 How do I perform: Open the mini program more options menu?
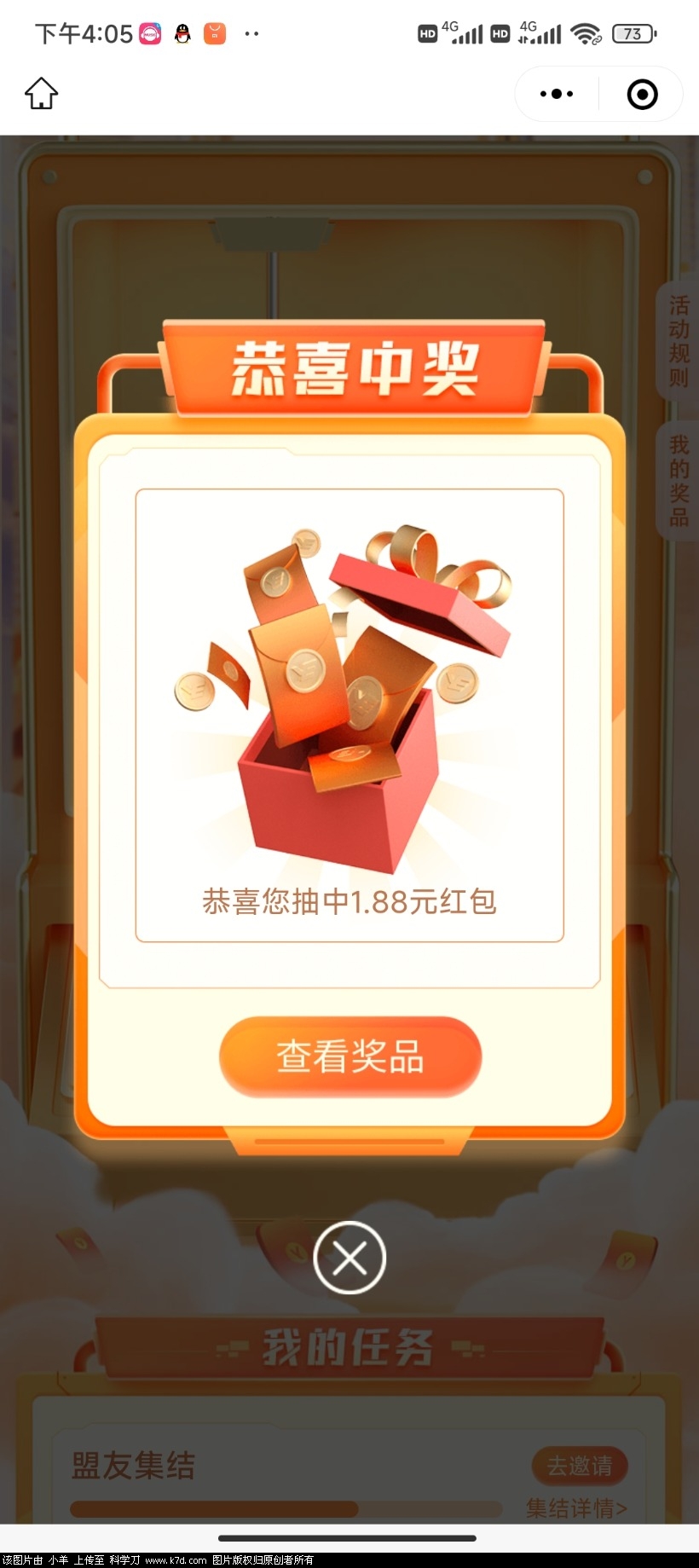coord(557,94)
